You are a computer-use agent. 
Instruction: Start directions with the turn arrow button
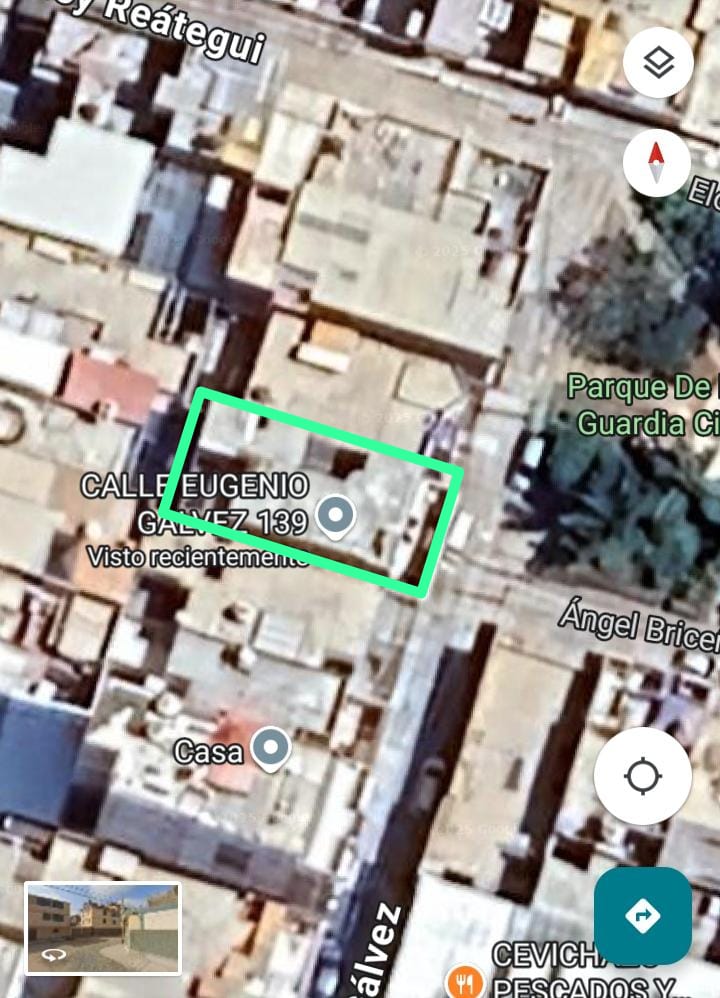tap(642, 915)
